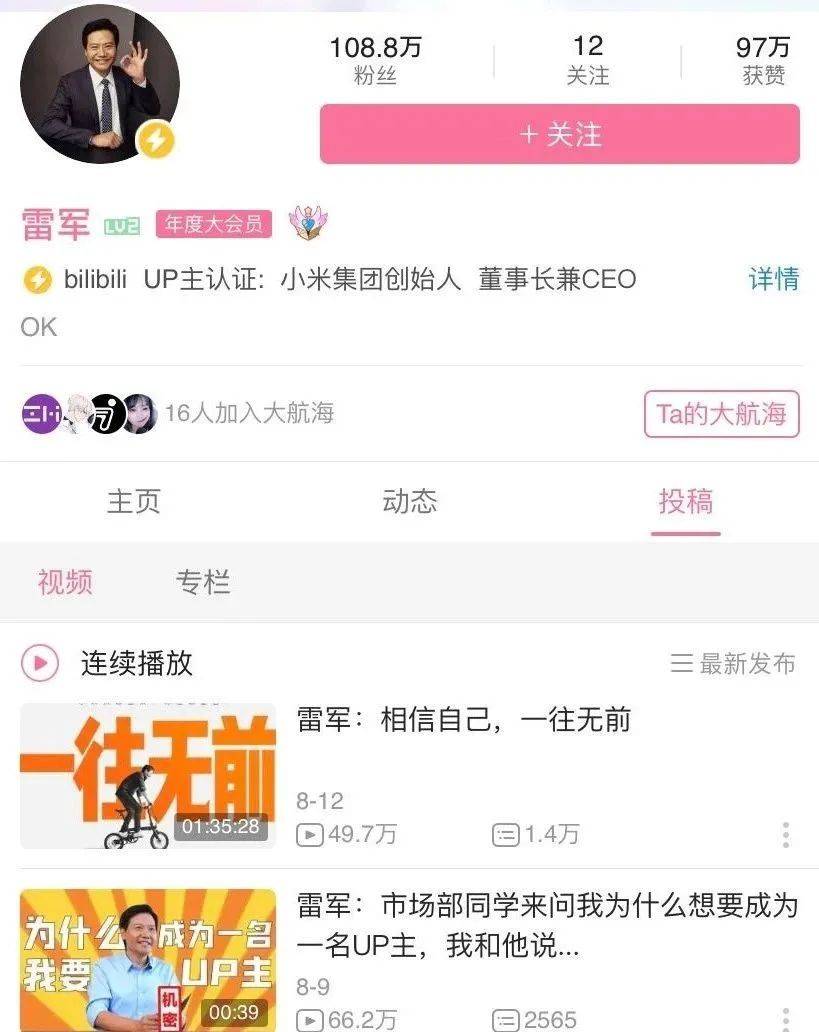Click the +关注 follow button

point(558,136)
